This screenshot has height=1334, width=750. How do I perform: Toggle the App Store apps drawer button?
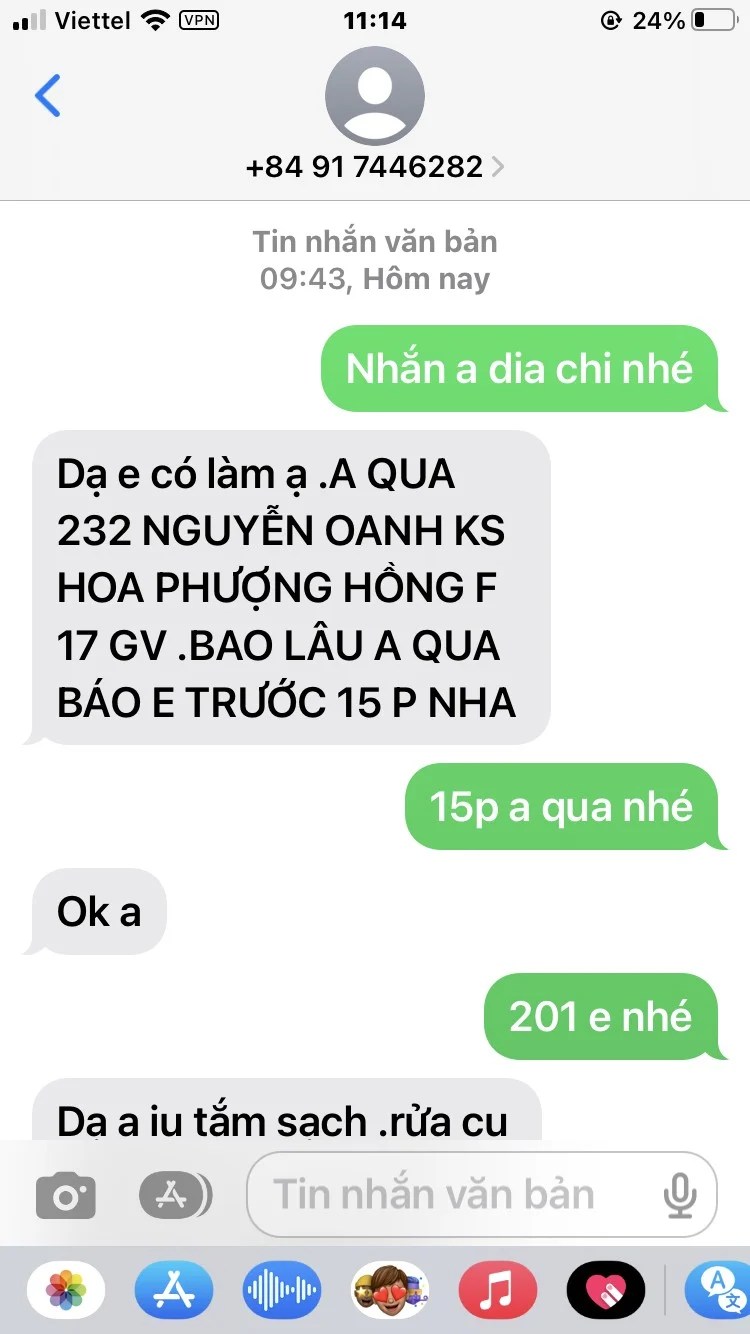click(175, 1194)
